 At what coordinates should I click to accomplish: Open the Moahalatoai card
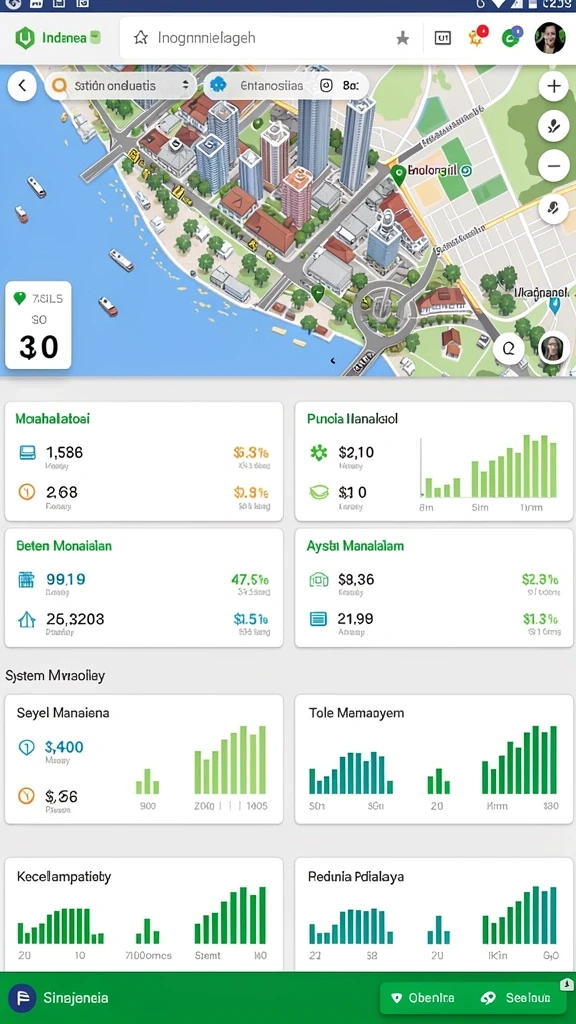coord(144,461)
